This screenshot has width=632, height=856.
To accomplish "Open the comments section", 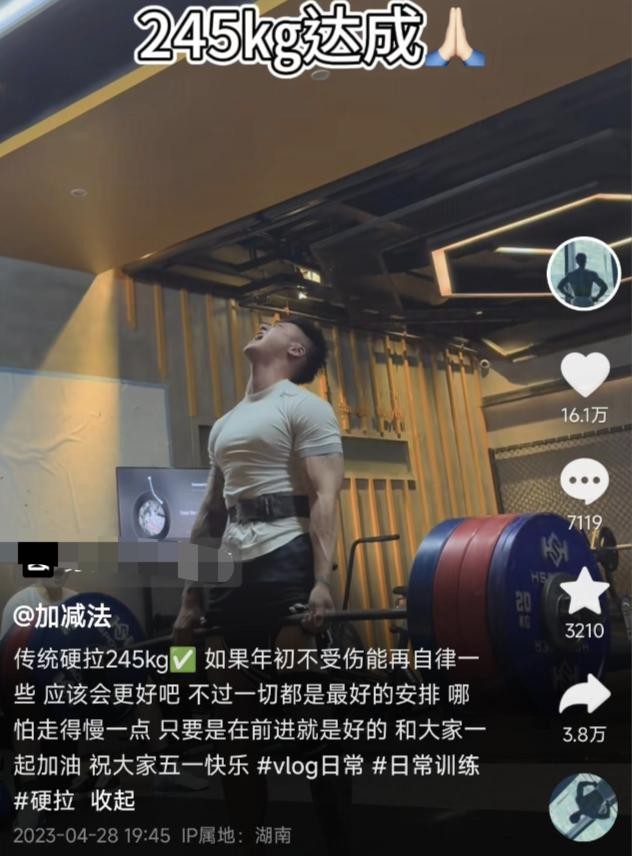I will 584,483.
